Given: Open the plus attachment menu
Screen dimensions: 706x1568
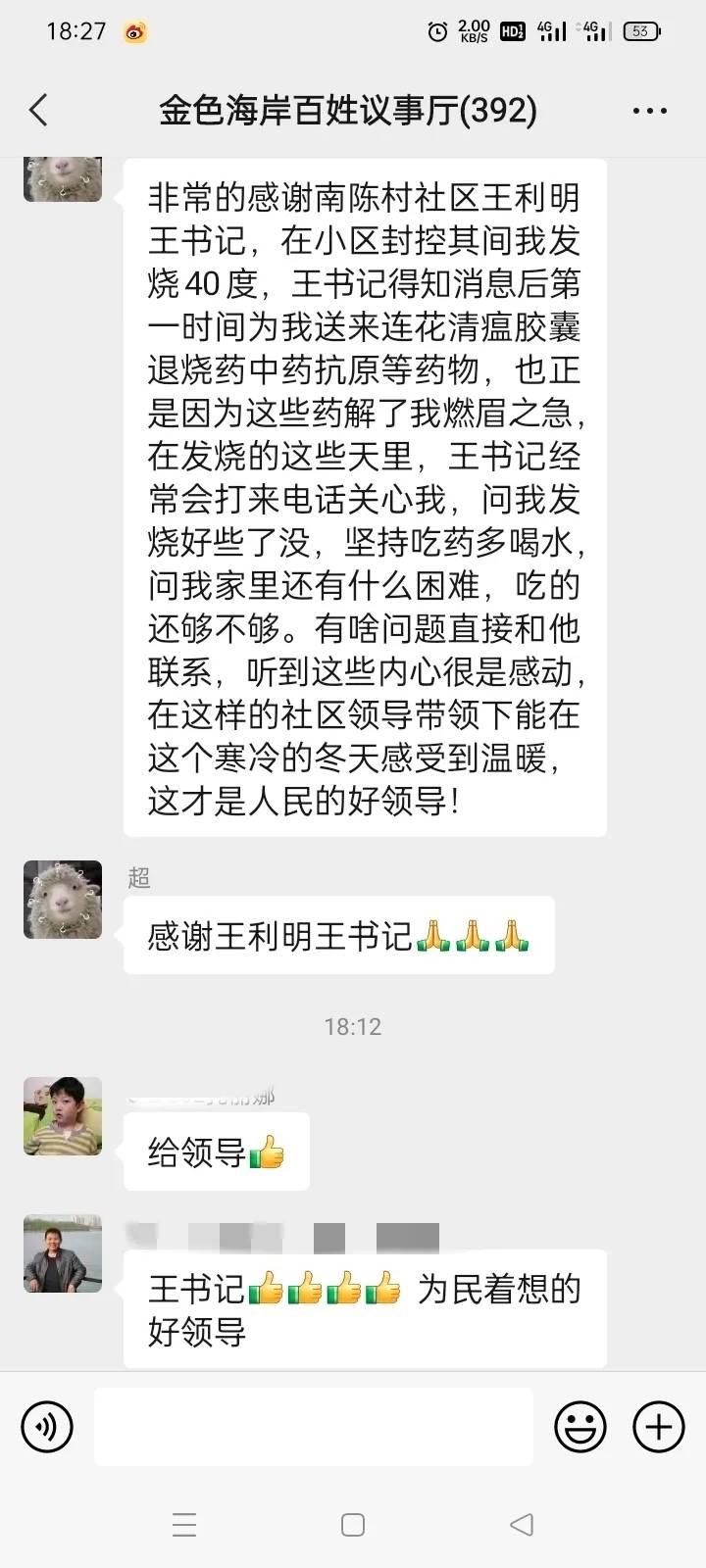Looking at the screenshot, I should tap(658, 1426).
